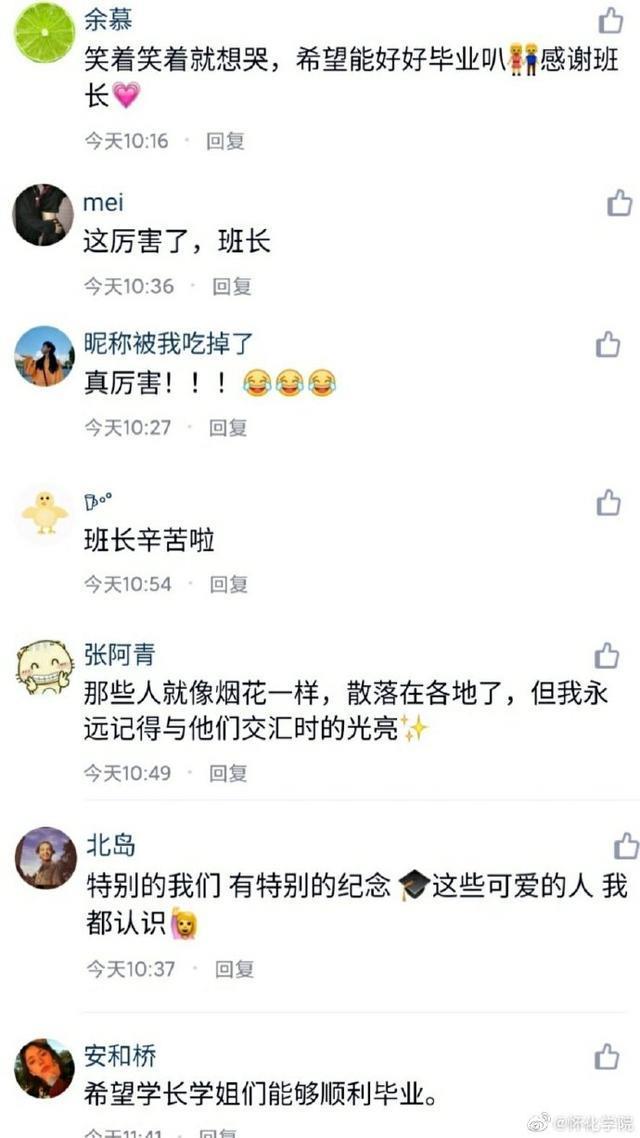Open 余慕's lime avatar
Image resolution: width=640 pixels, height=1138 pixels.
coord(43,31)
